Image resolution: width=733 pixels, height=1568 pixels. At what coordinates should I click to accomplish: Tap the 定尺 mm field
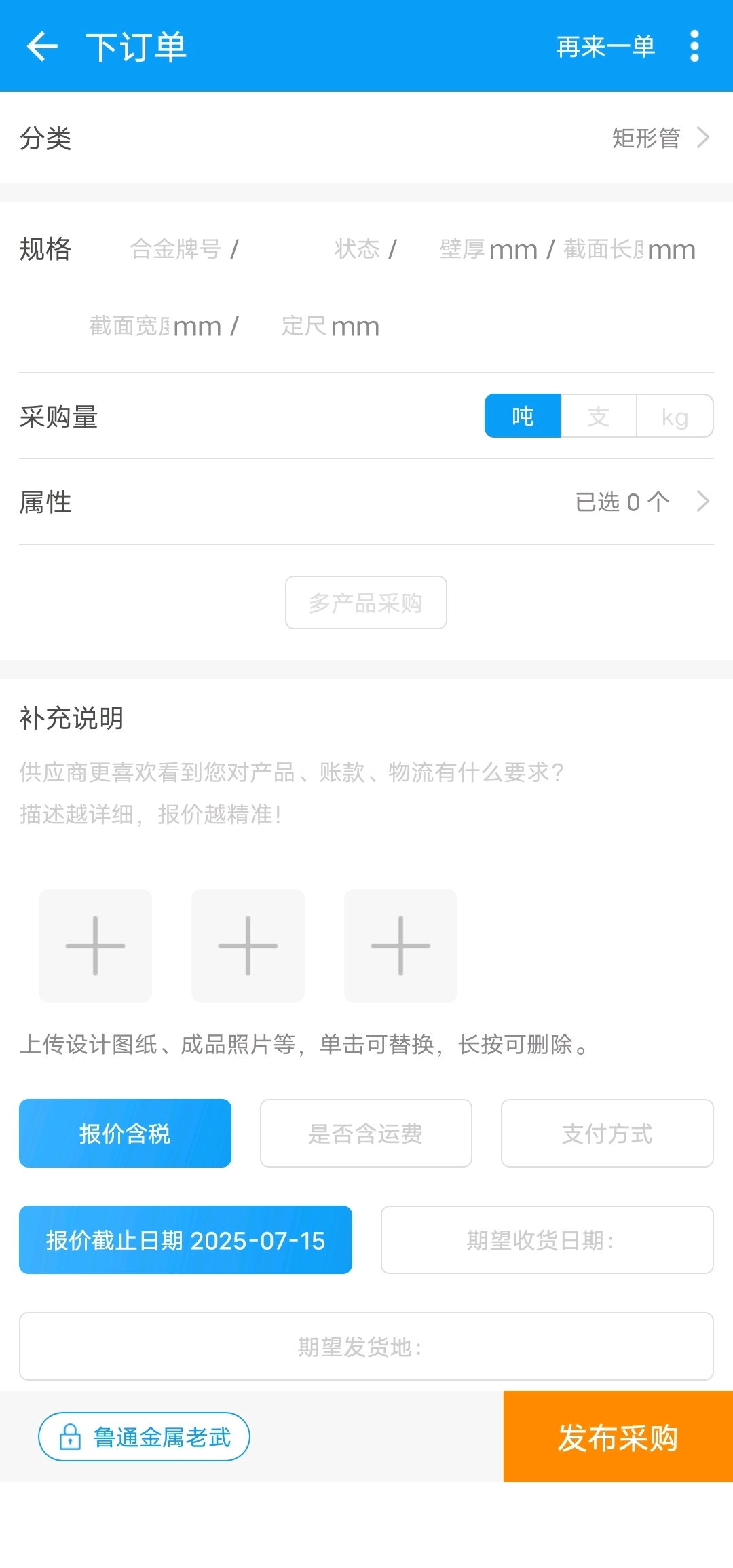pos(330,326)
